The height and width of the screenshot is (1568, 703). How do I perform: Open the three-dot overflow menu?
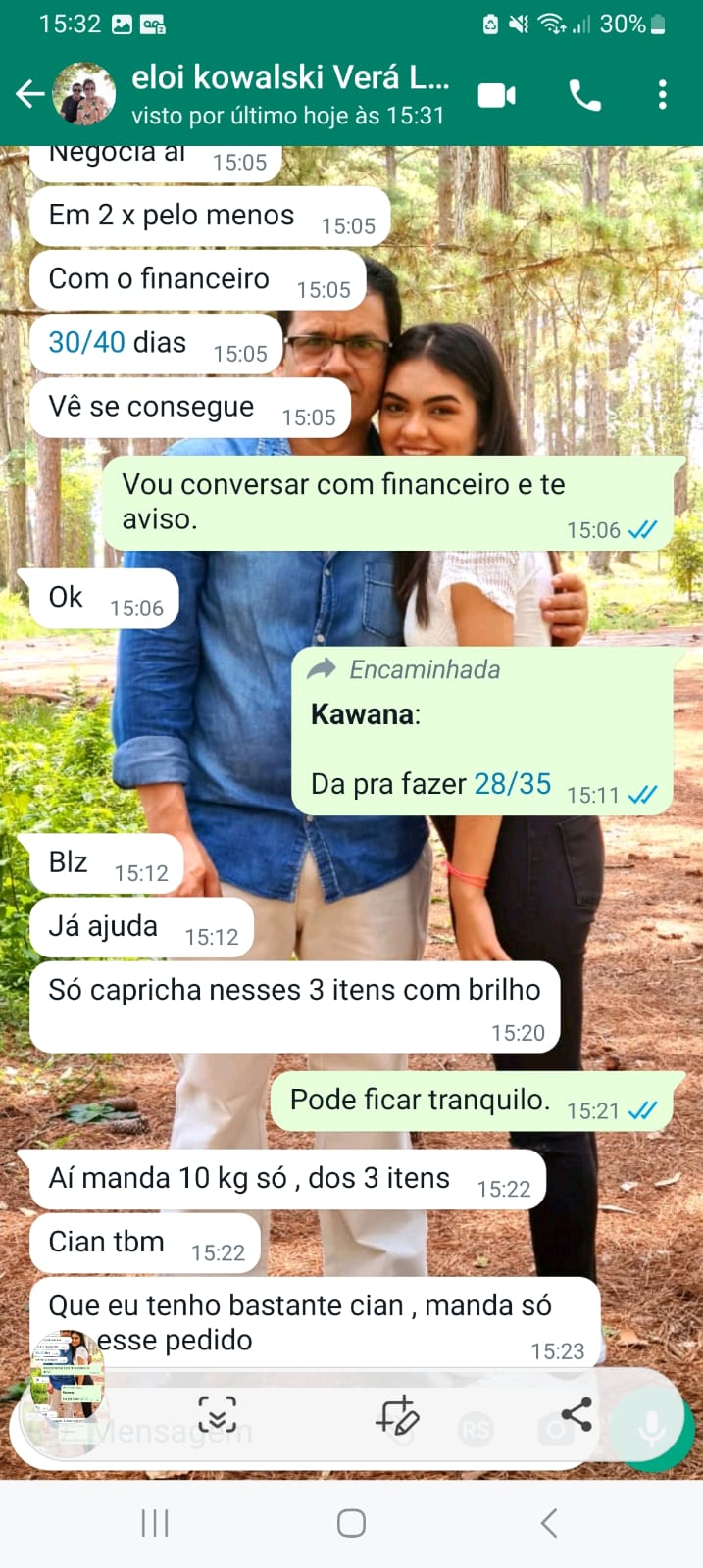(663, 95)
